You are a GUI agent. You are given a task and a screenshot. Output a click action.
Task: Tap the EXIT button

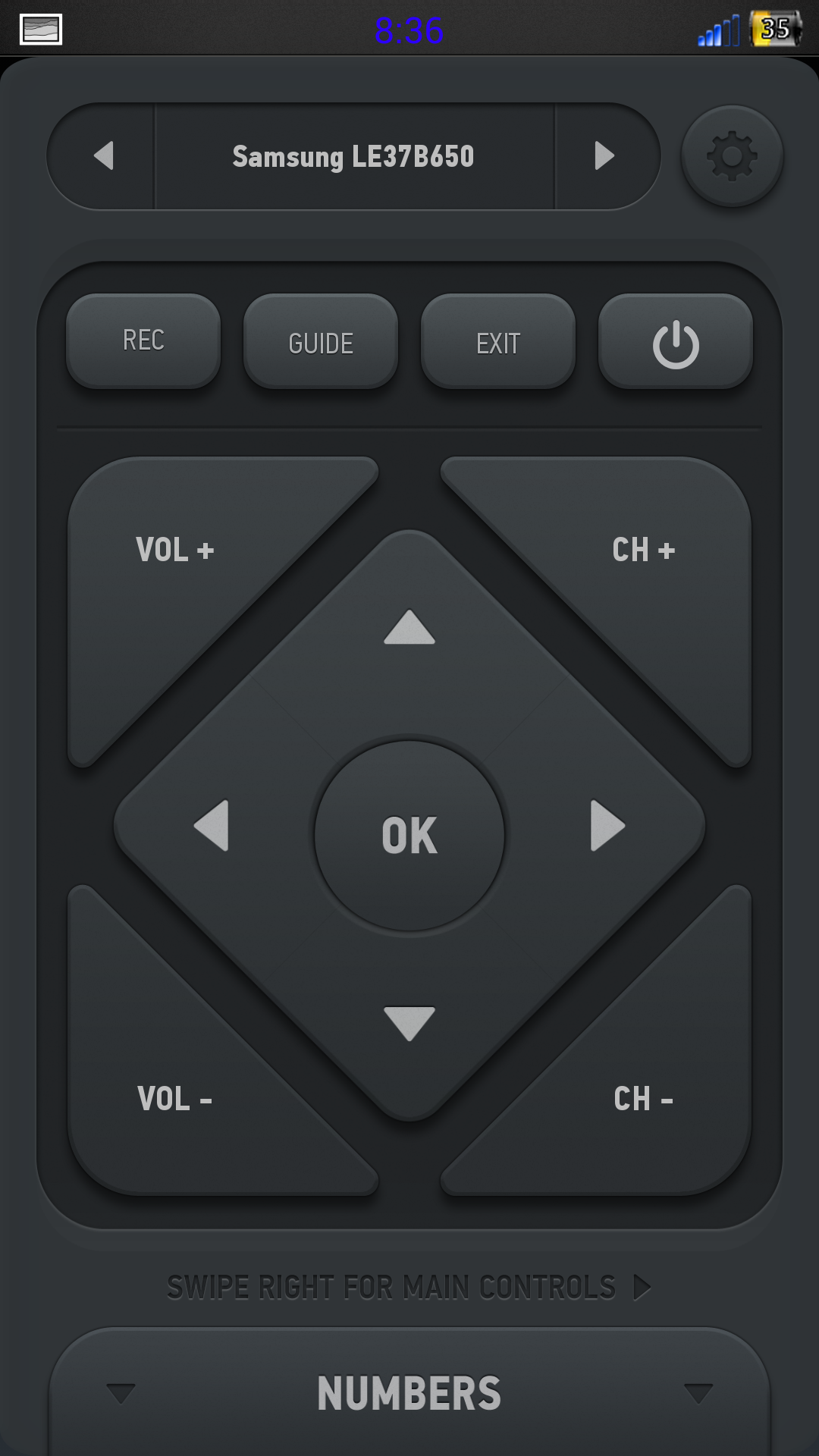point(498,340)
